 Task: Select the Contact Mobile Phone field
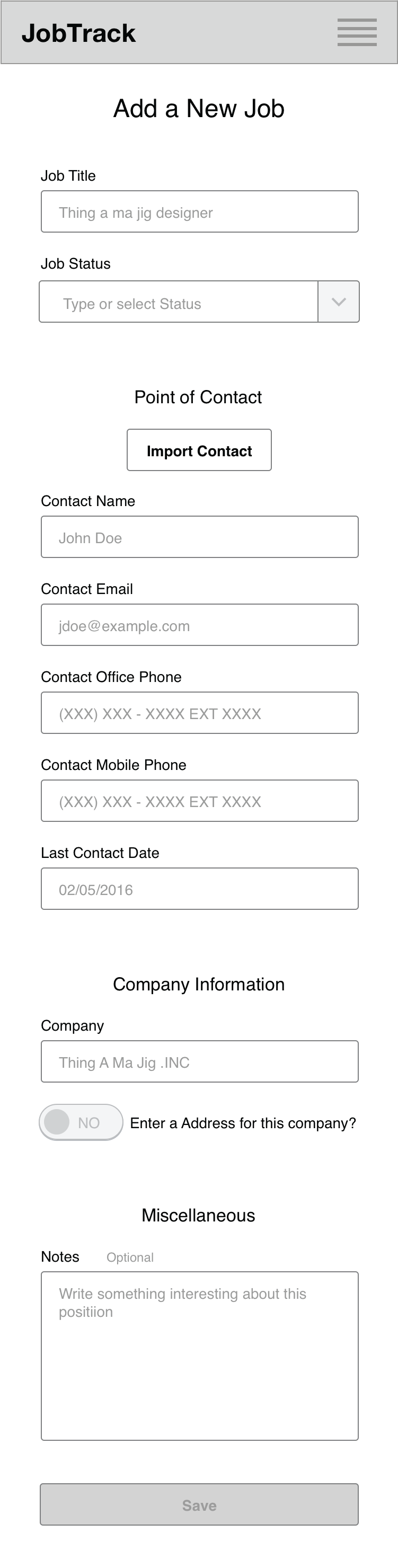200,801
